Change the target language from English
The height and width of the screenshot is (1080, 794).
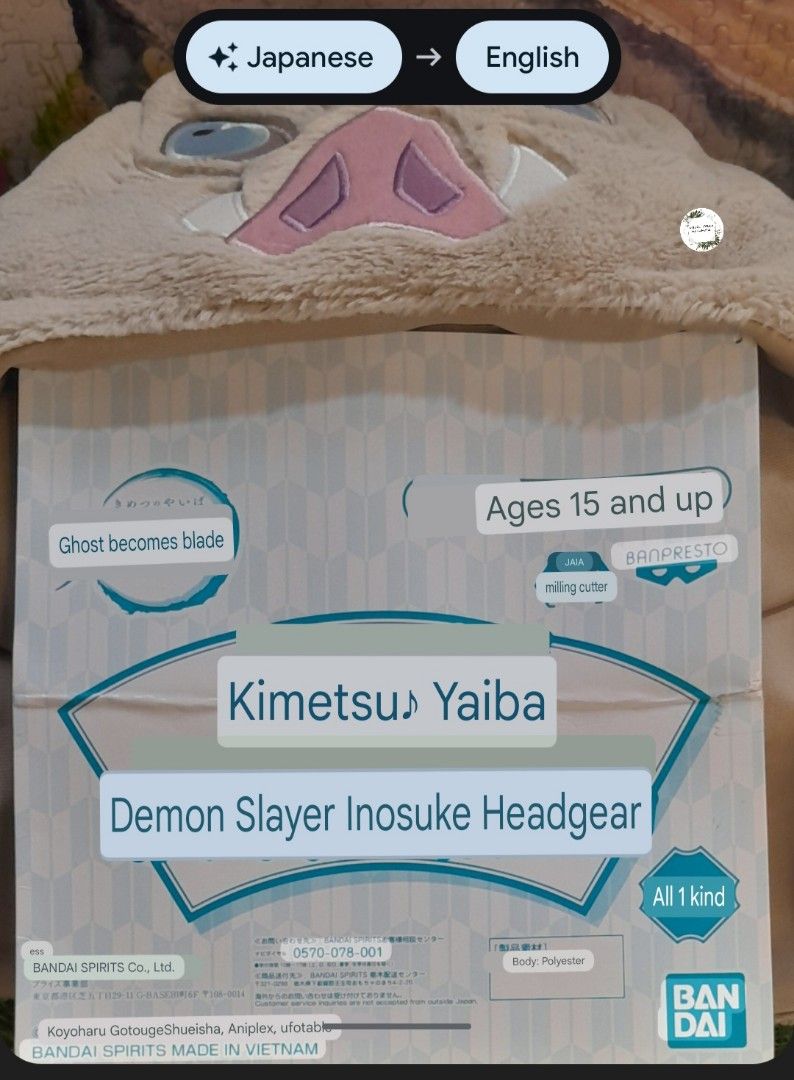(531, 58)
